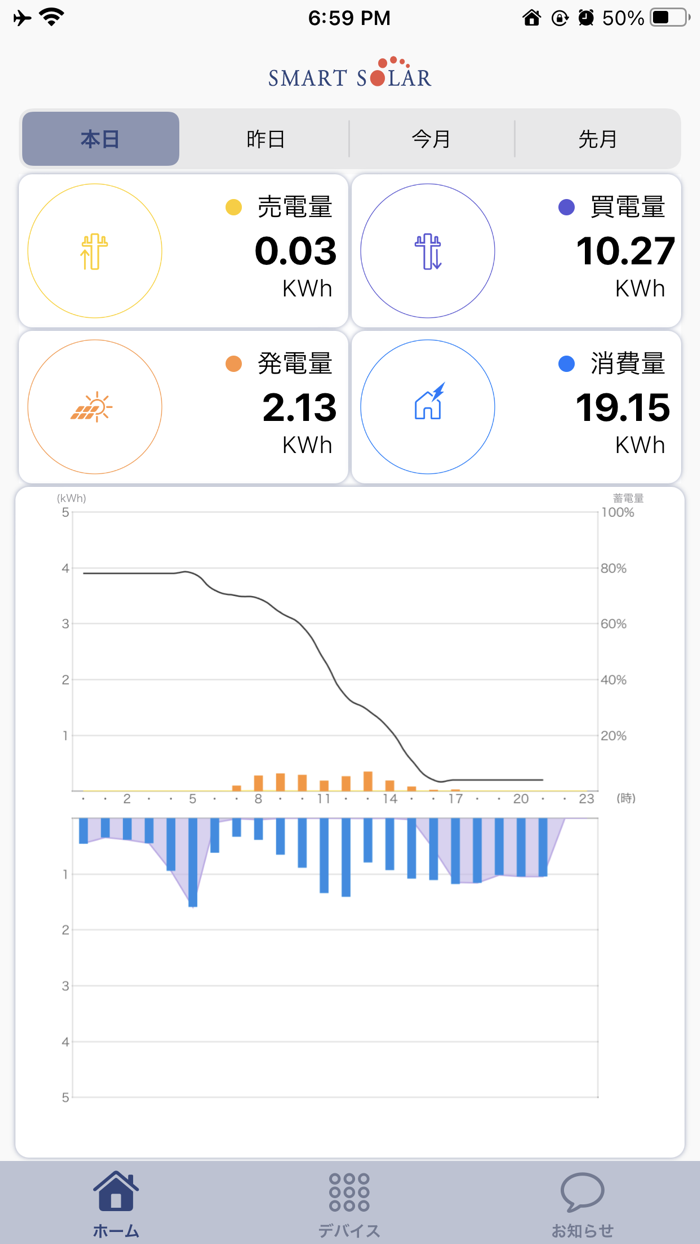
Task: Open the デバイス tab
Action: tap(349, 1203)
